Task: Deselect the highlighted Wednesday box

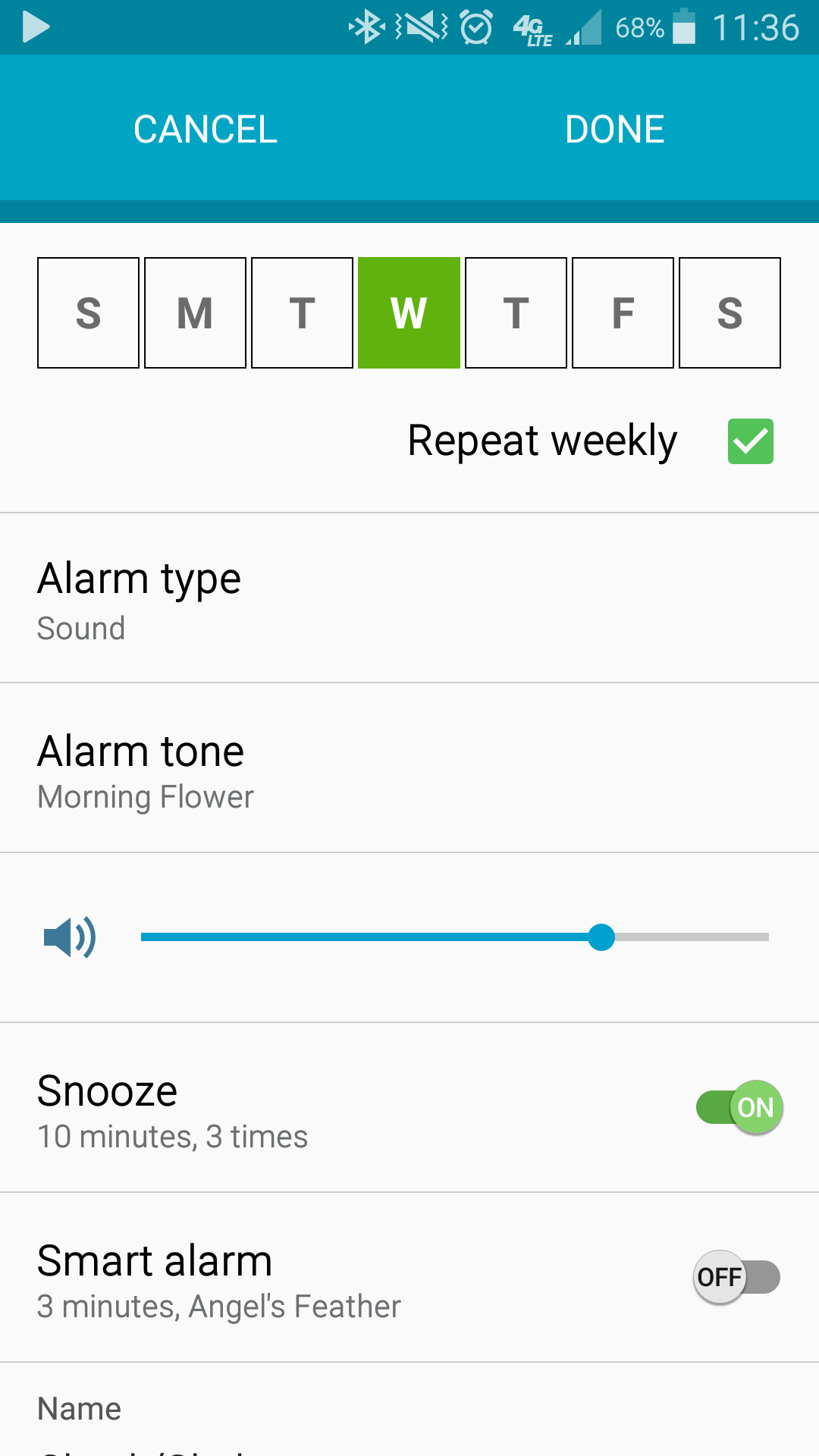Action: 409,312
